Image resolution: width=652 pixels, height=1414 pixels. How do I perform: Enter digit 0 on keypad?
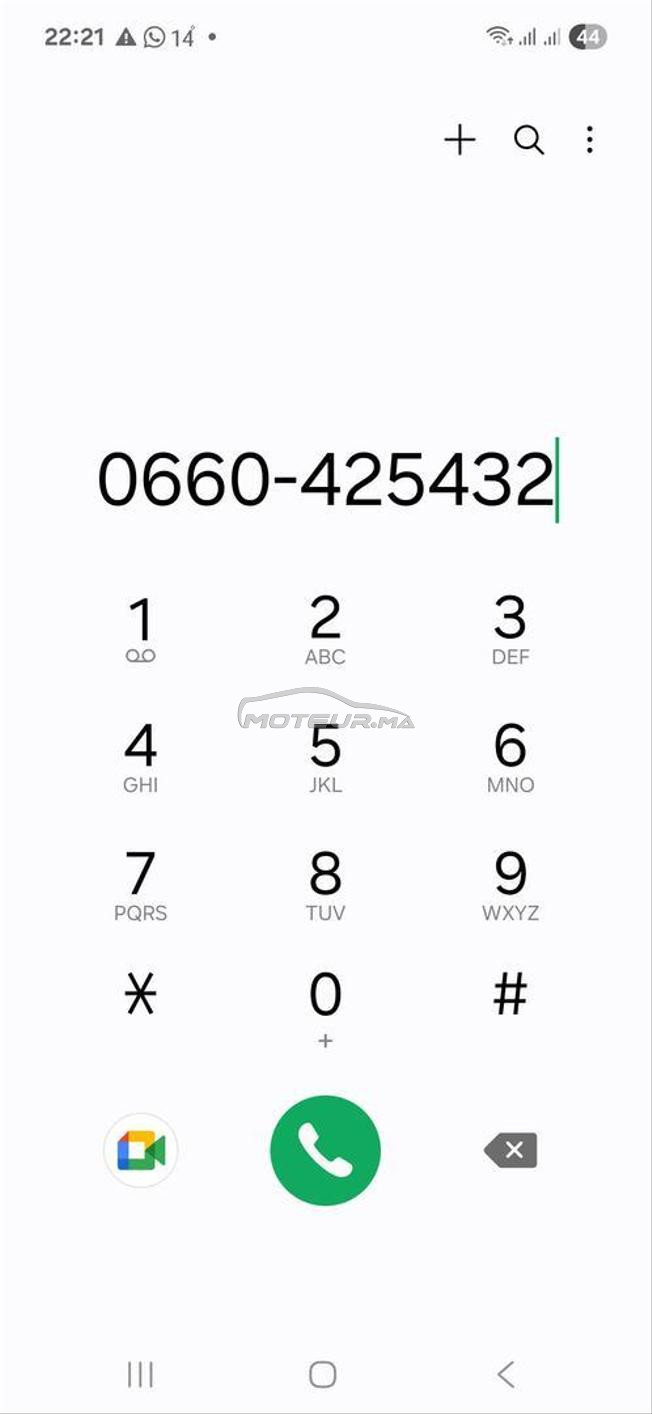click(x=325, y=1009)
